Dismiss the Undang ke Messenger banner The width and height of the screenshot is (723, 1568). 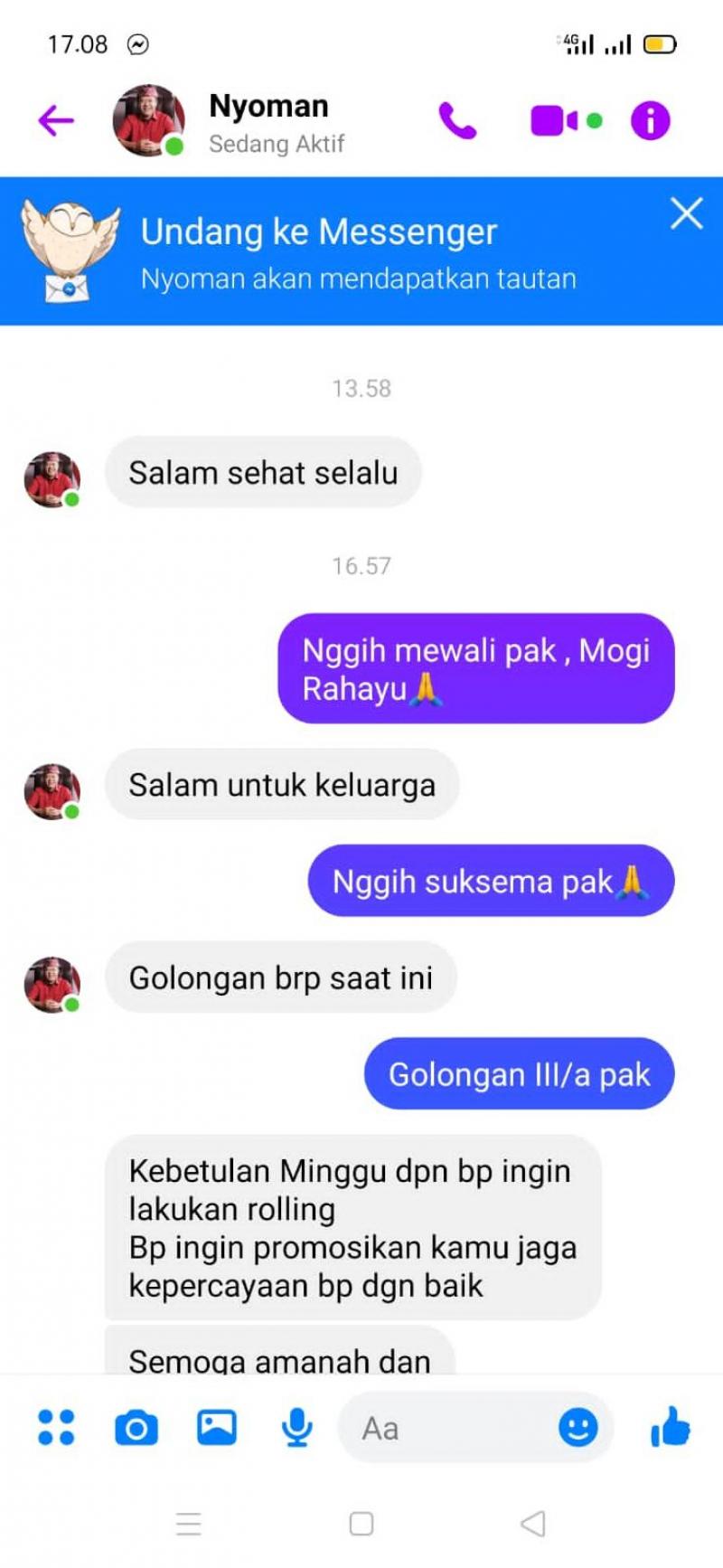(686, 214)
